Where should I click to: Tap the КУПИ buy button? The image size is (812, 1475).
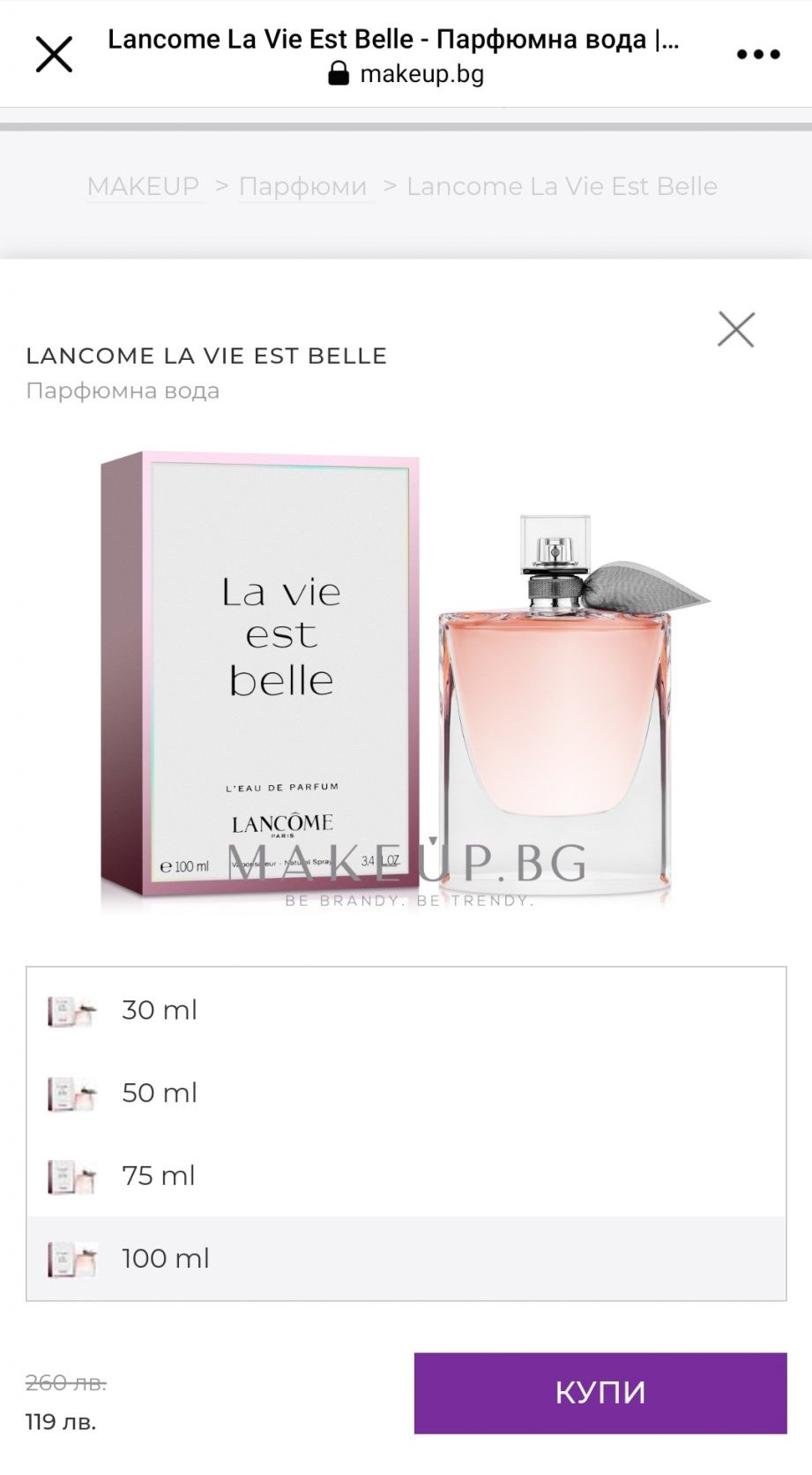click(x=600, y=1392)
